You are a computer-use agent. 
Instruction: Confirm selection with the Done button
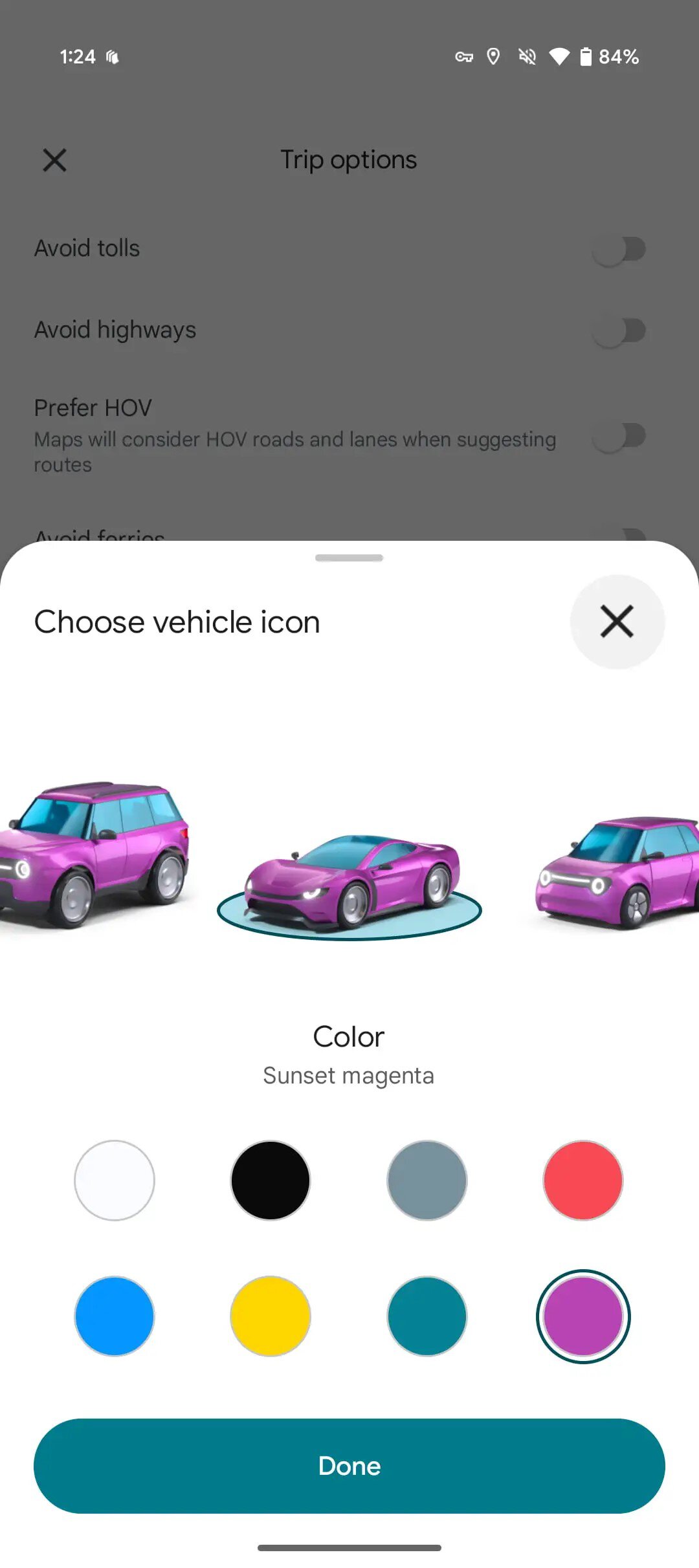(349, 1466)
